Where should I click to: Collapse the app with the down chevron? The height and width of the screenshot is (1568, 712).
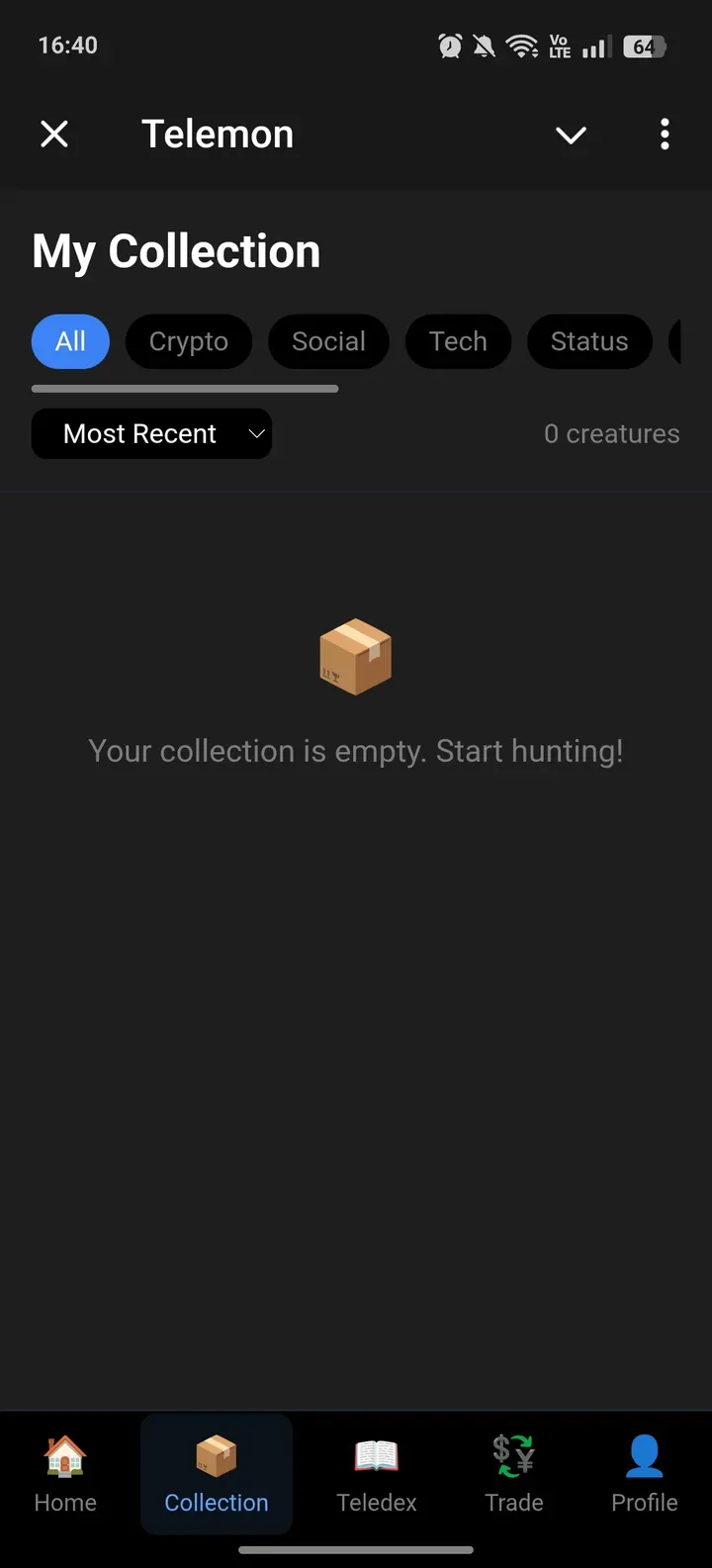[571, 135]
